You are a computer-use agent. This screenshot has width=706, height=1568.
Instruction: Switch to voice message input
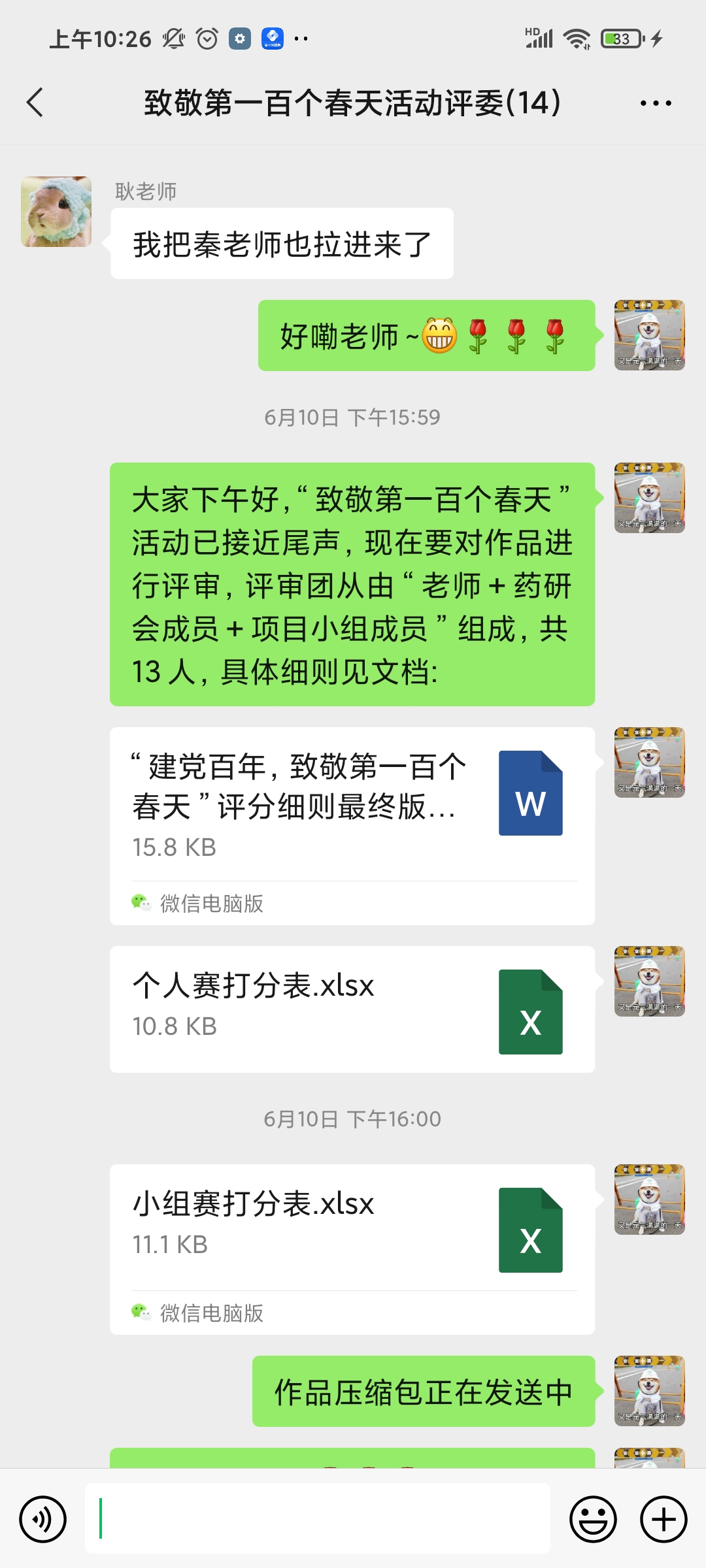point(43,1519)
